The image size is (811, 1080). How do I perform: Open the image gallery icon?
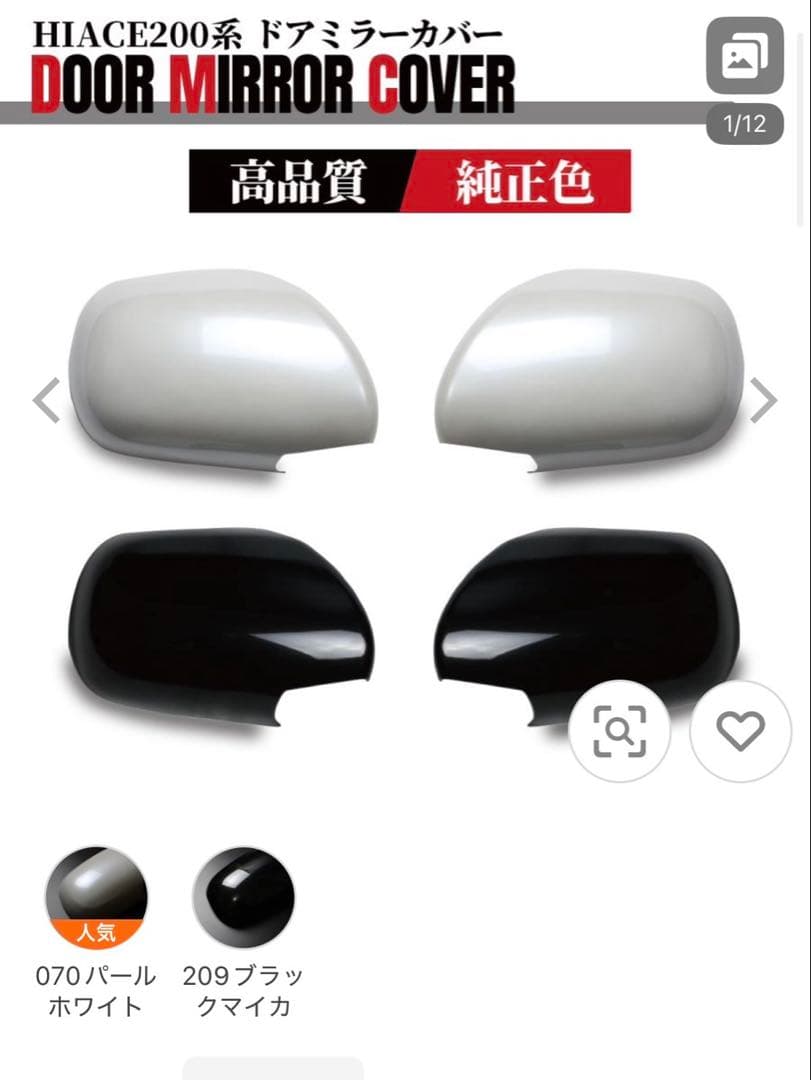click(744, 55)
